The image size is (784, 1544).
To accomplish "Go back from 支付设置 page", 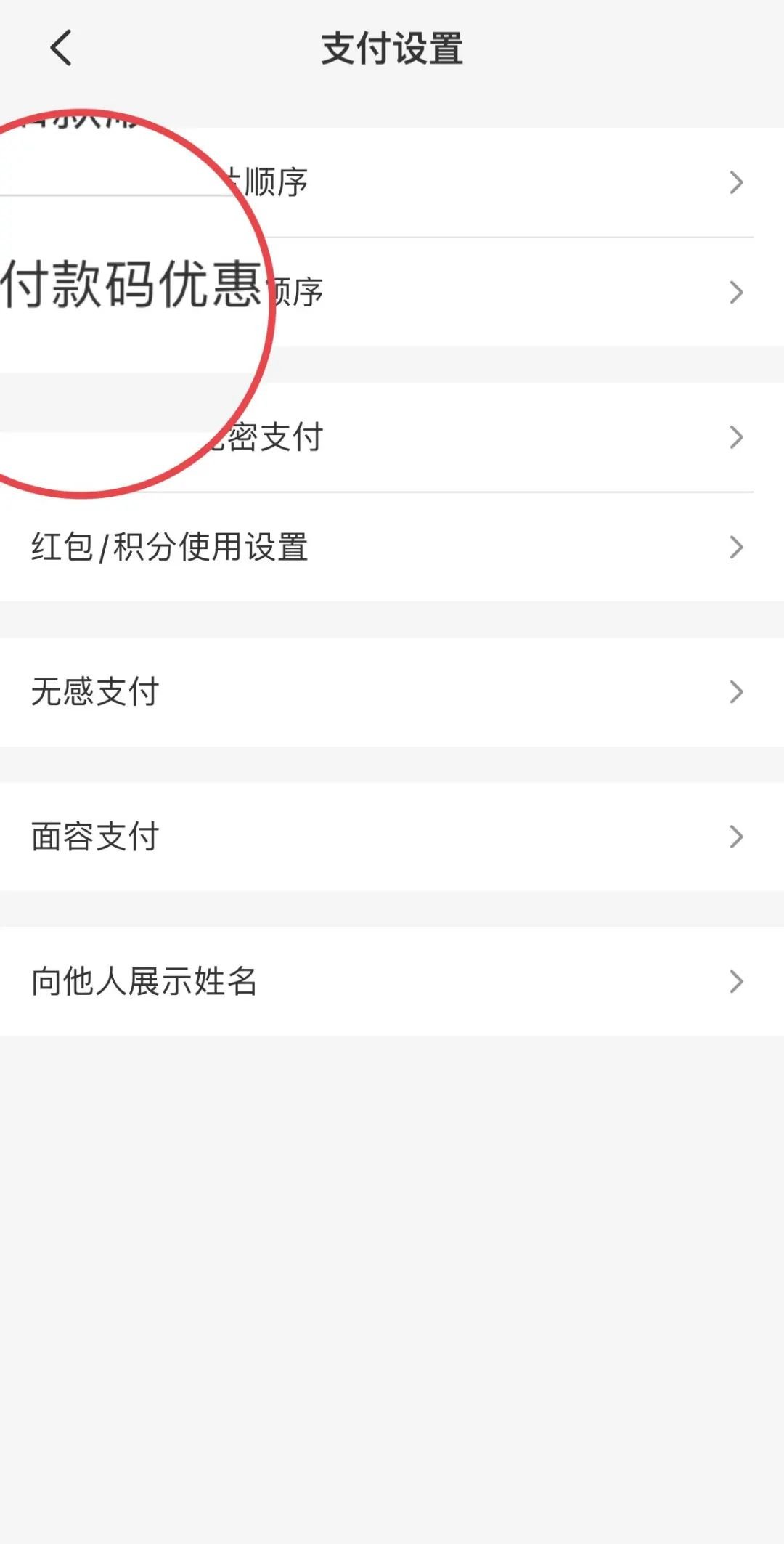I will (x=61, y=49).
